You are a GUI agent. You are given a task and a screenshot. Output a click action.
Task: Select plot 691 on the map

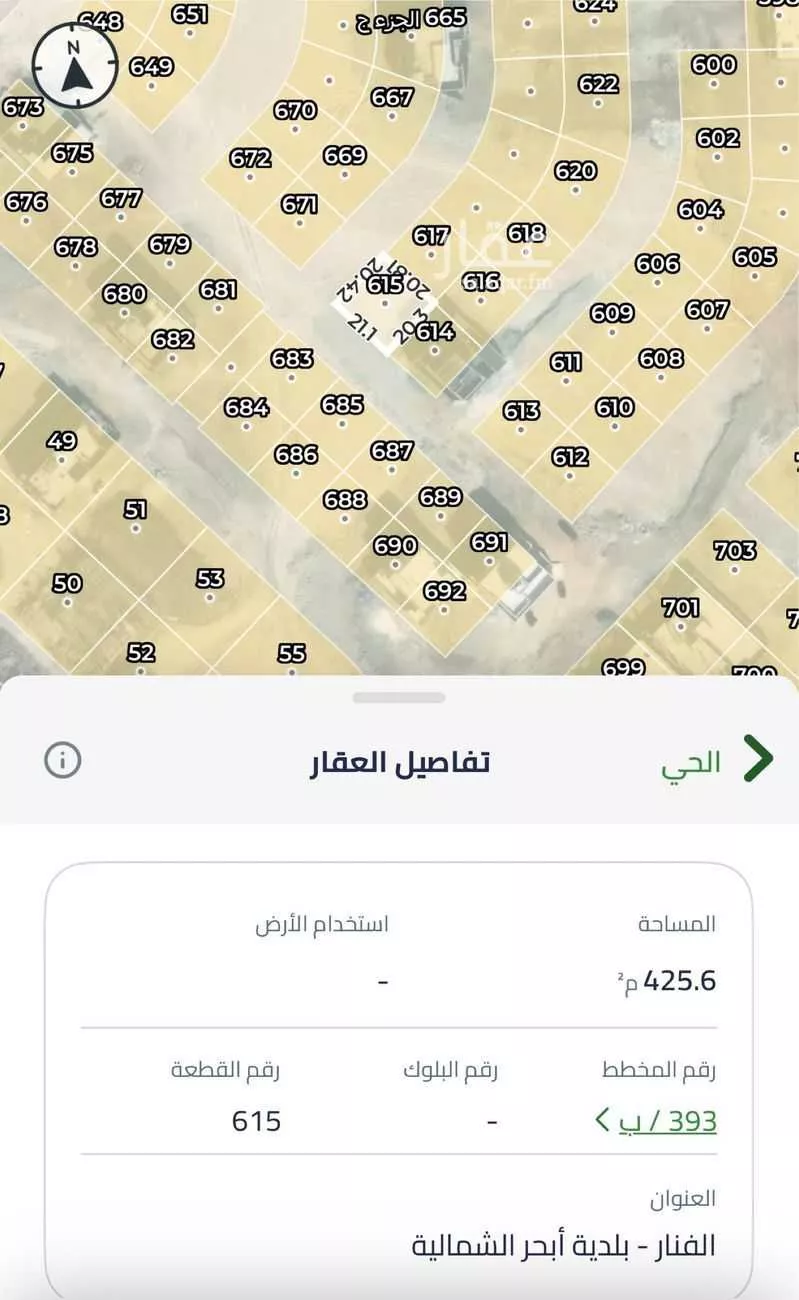[489, 541]
